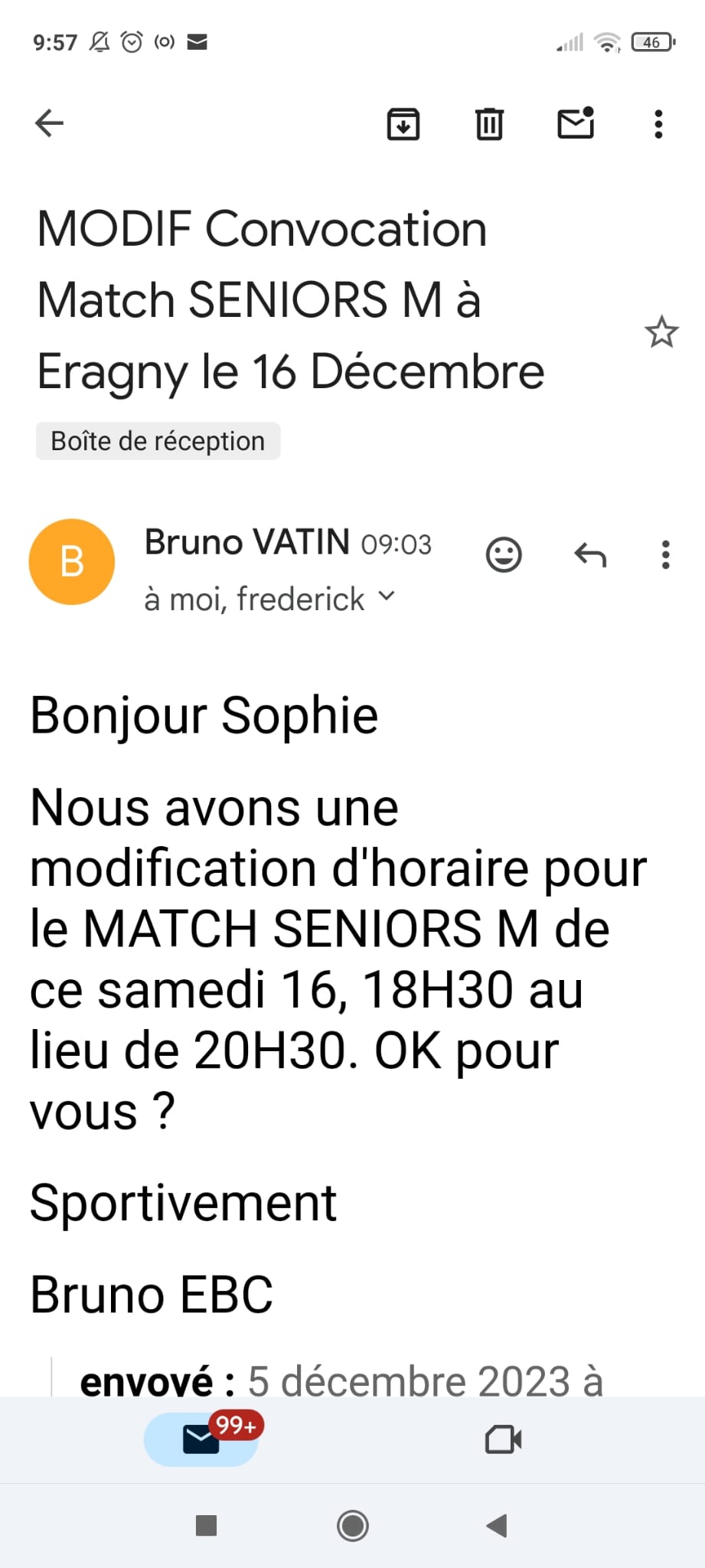Switch to the Meet video tab

pyautogui.click(x=504, y=1439)
